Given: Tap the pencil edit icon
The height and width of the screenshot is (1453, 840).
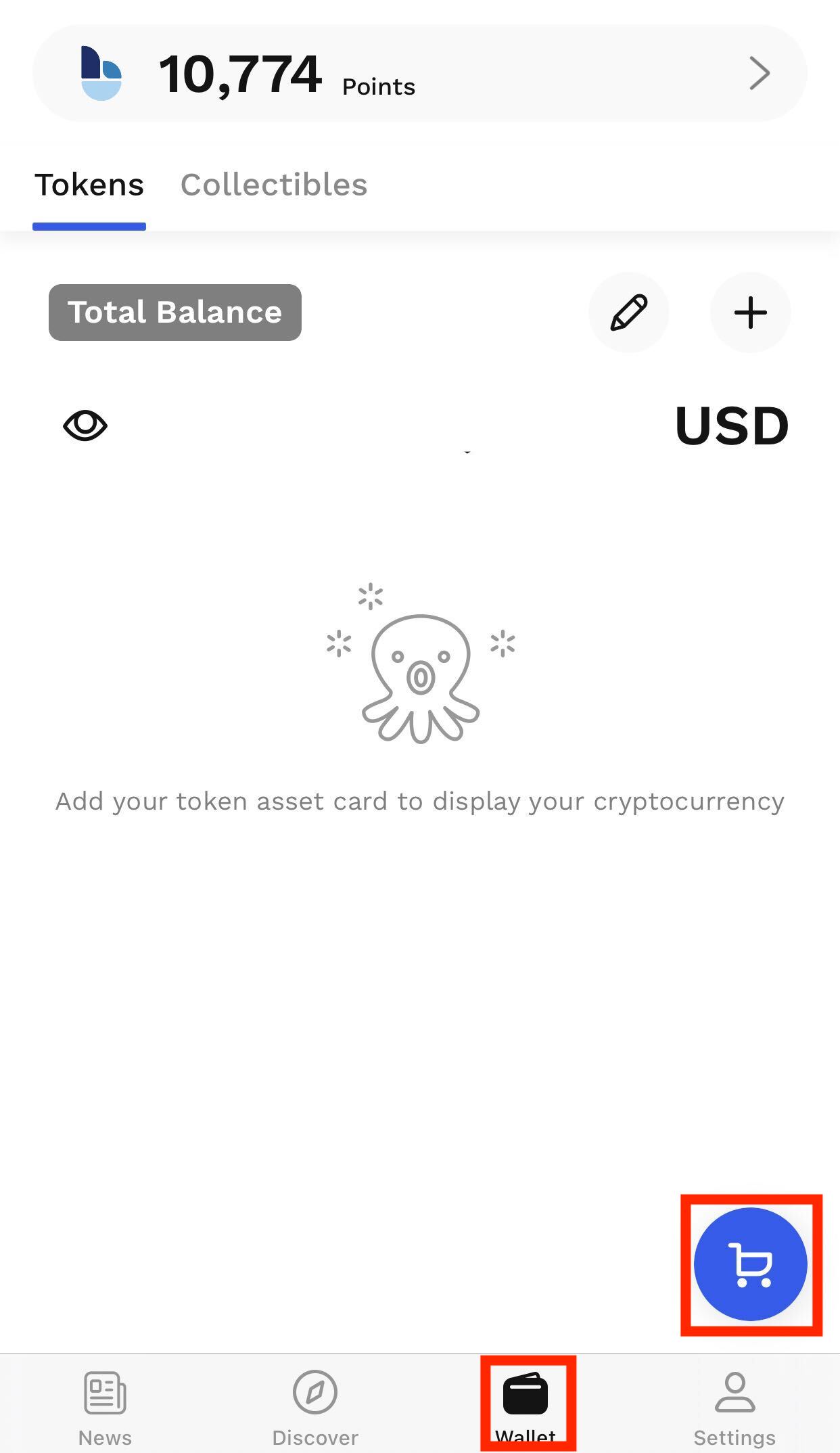Looking at the screenshot, I should 628,313.
